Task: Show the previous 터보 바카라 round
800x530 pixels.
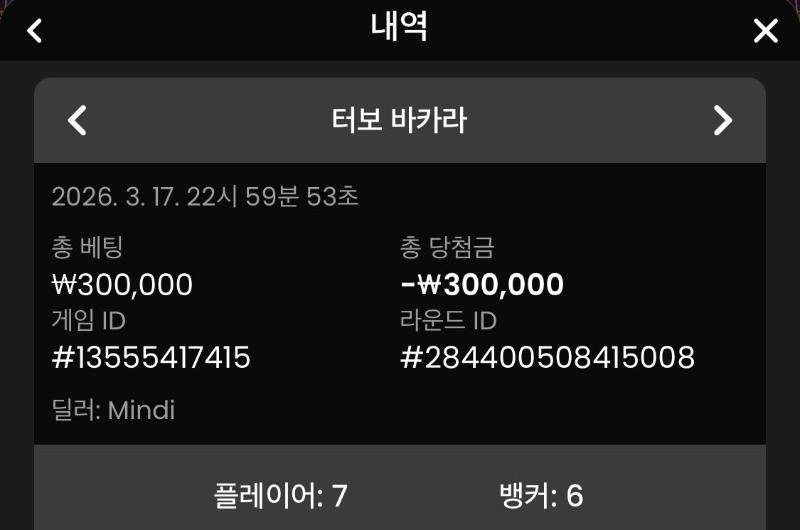Action: pyautogui.click(x=77, y=121)
